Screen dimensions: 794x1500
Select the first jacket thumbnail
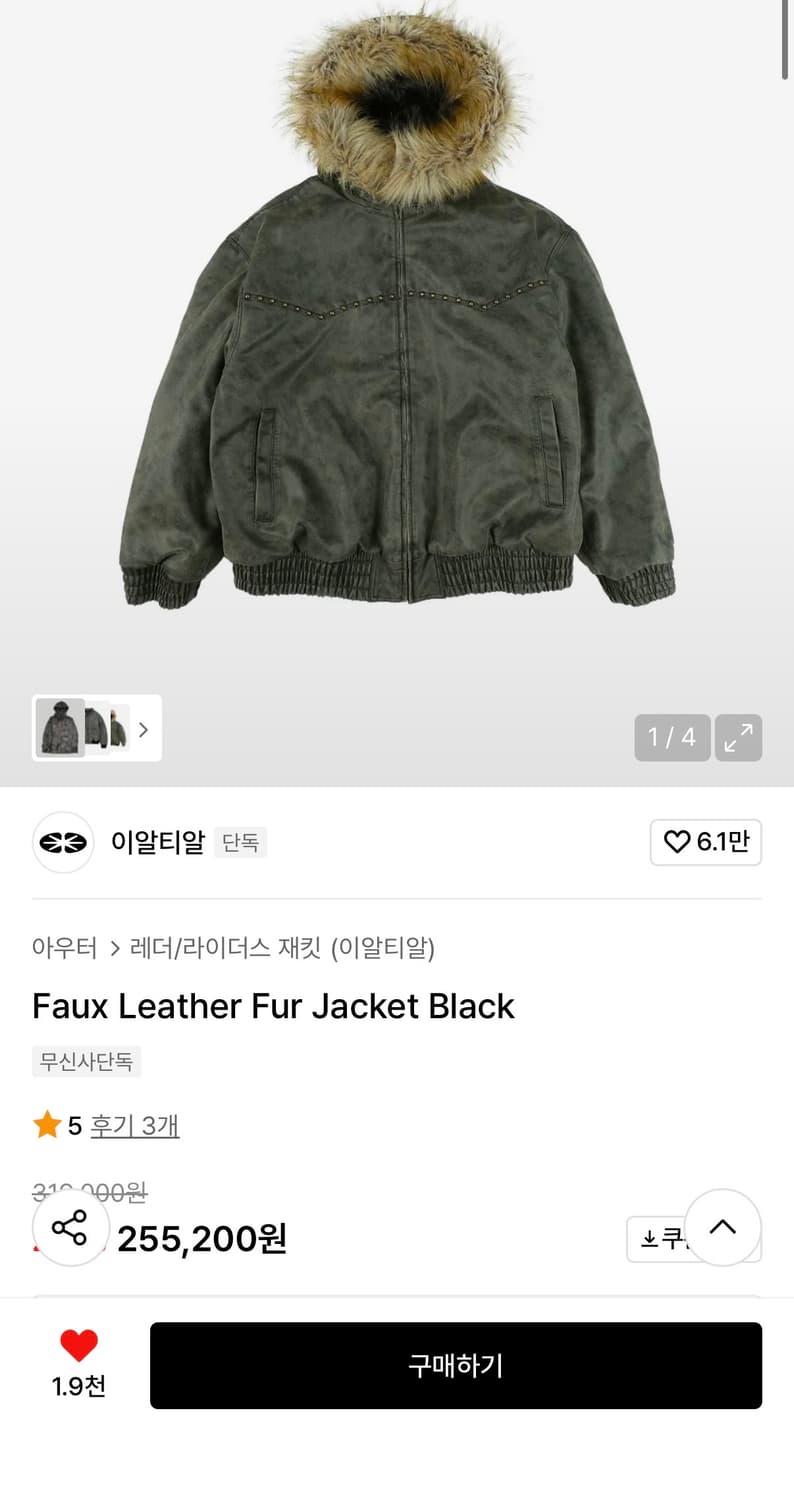(x=60, y=729)
